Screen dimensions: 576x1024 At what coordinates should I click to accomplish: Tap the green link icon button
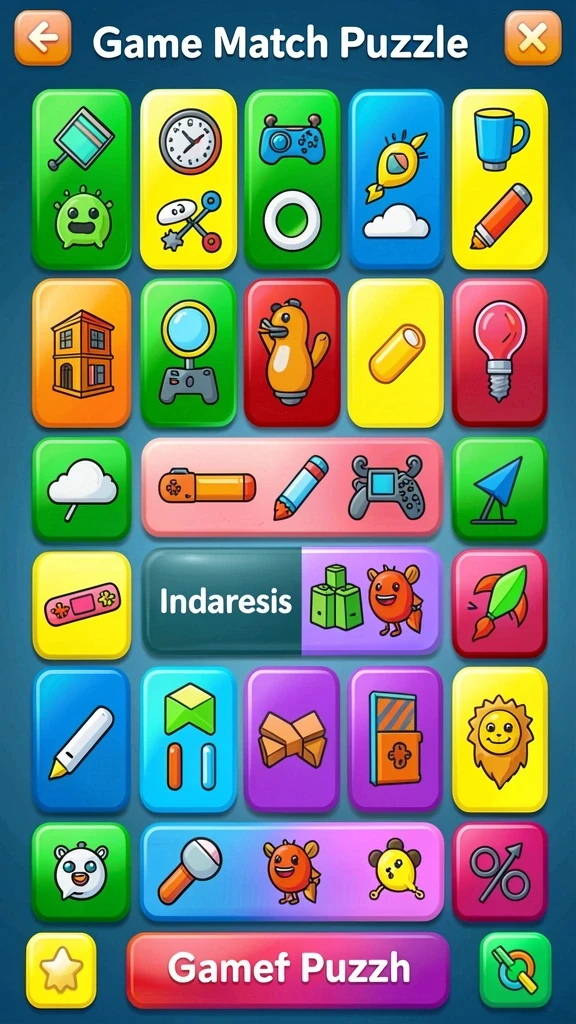(x=515, y=970)
